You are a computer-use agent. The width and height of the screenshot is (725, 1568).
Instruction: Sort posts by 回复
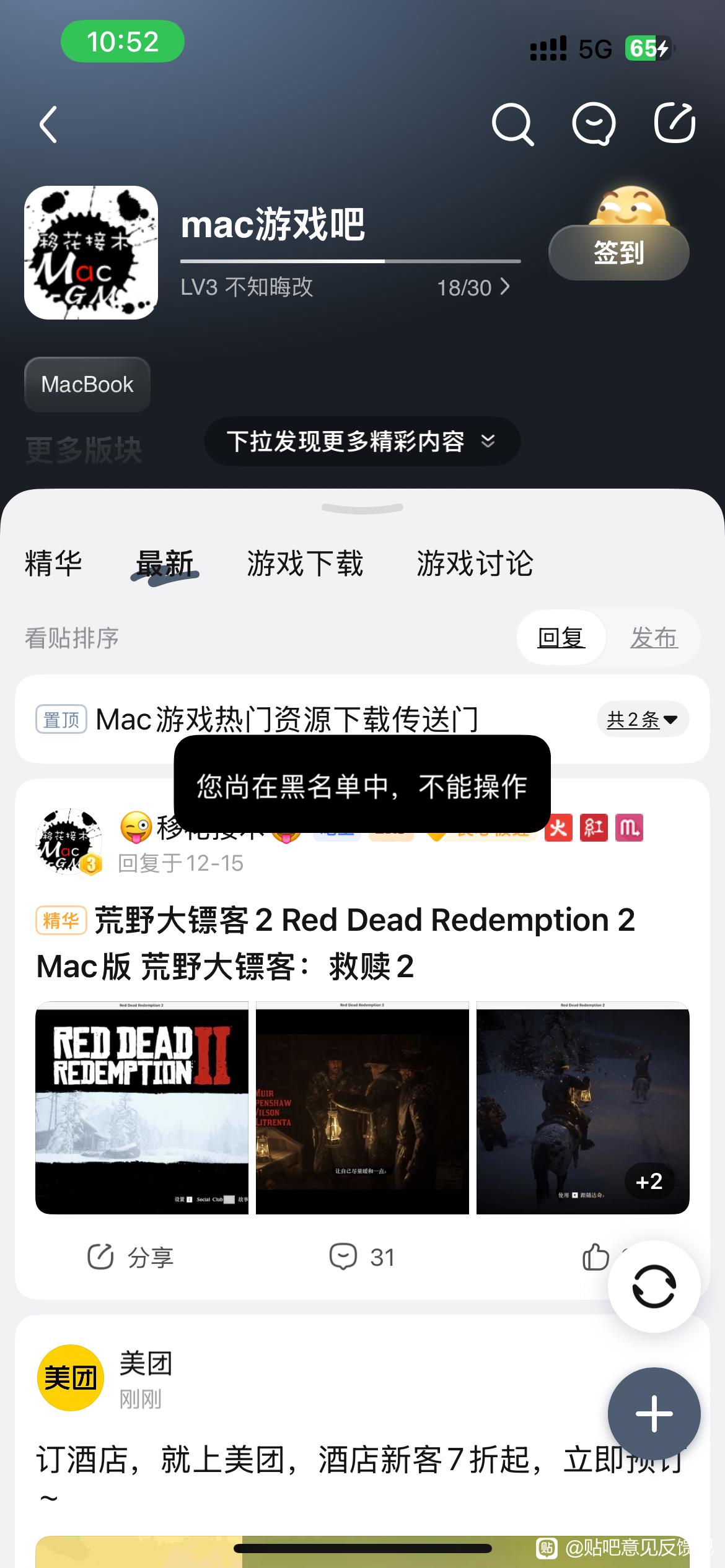coord(561,637)
